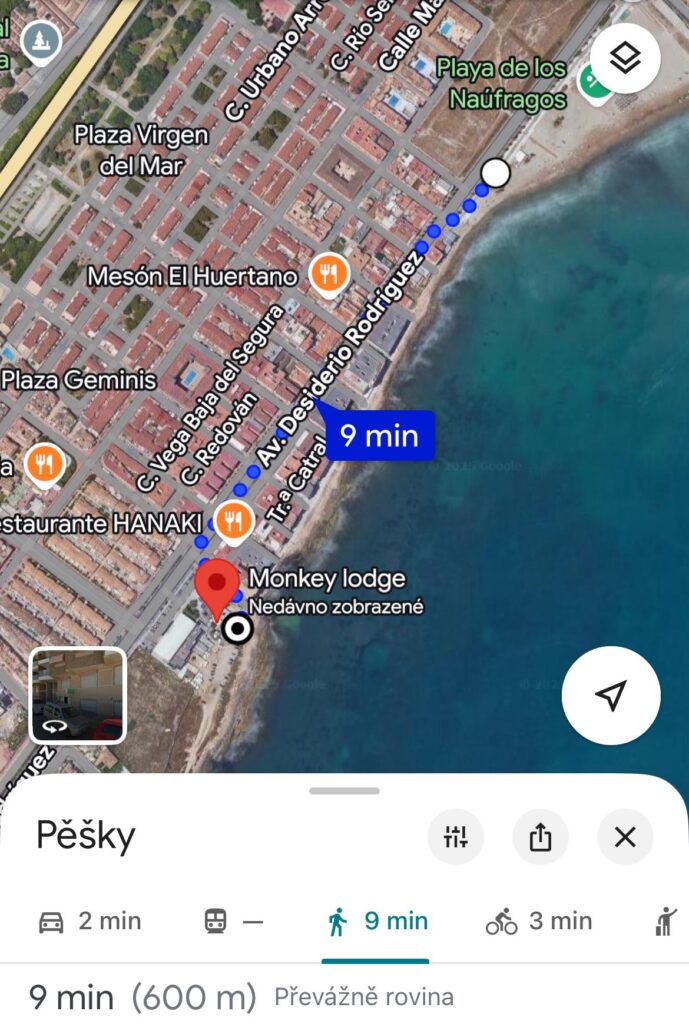Image resolution: width=689 pixels, height=1024 pixels.
Task: Switch to the ride-hailing mode tab
Action: click(666, 921)
